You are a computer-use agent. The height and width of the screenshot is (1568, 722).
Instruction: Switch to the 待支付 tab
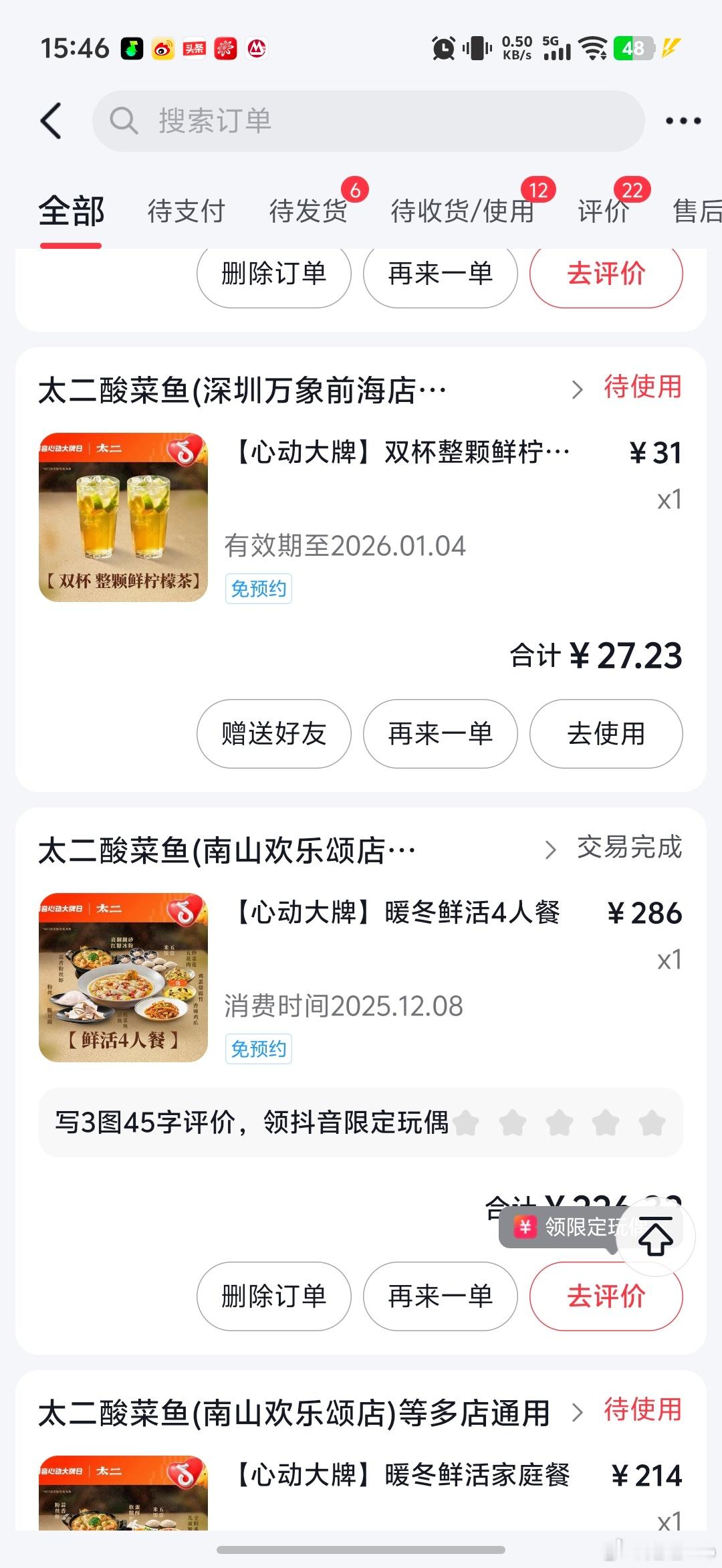click(x=186, y=211)
